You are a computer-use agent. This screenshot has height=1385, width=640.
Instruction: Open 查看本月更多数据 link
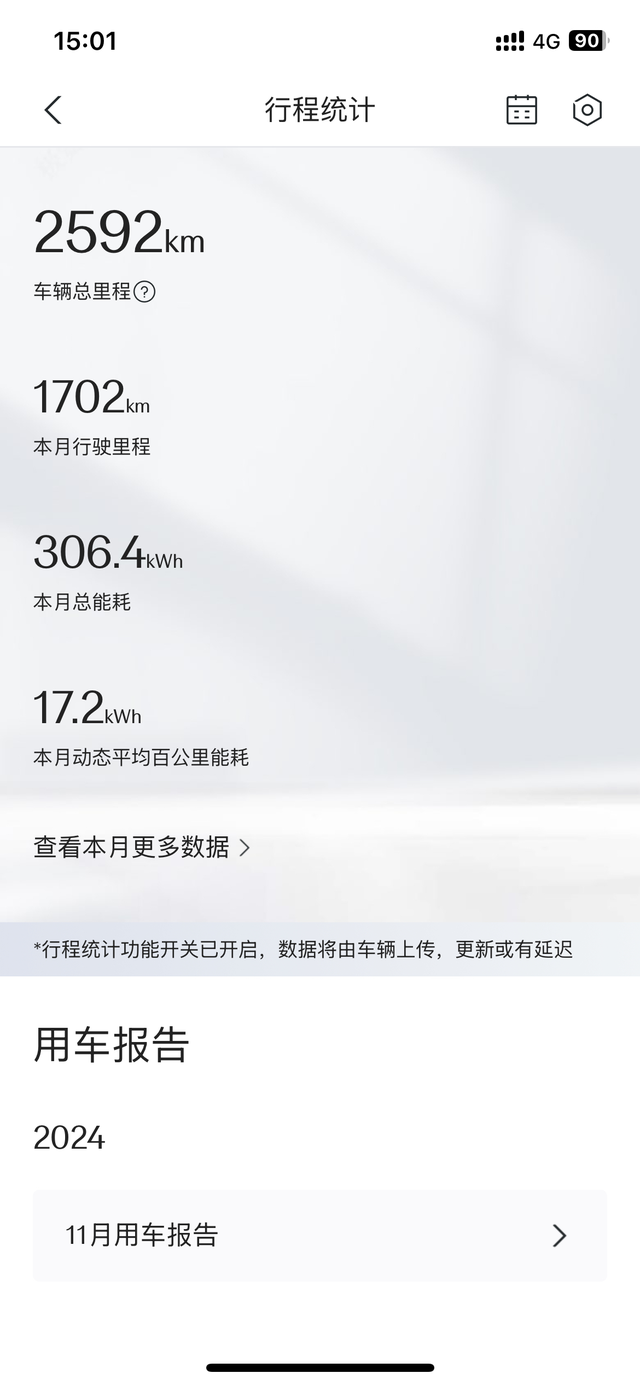coord(142,847)
